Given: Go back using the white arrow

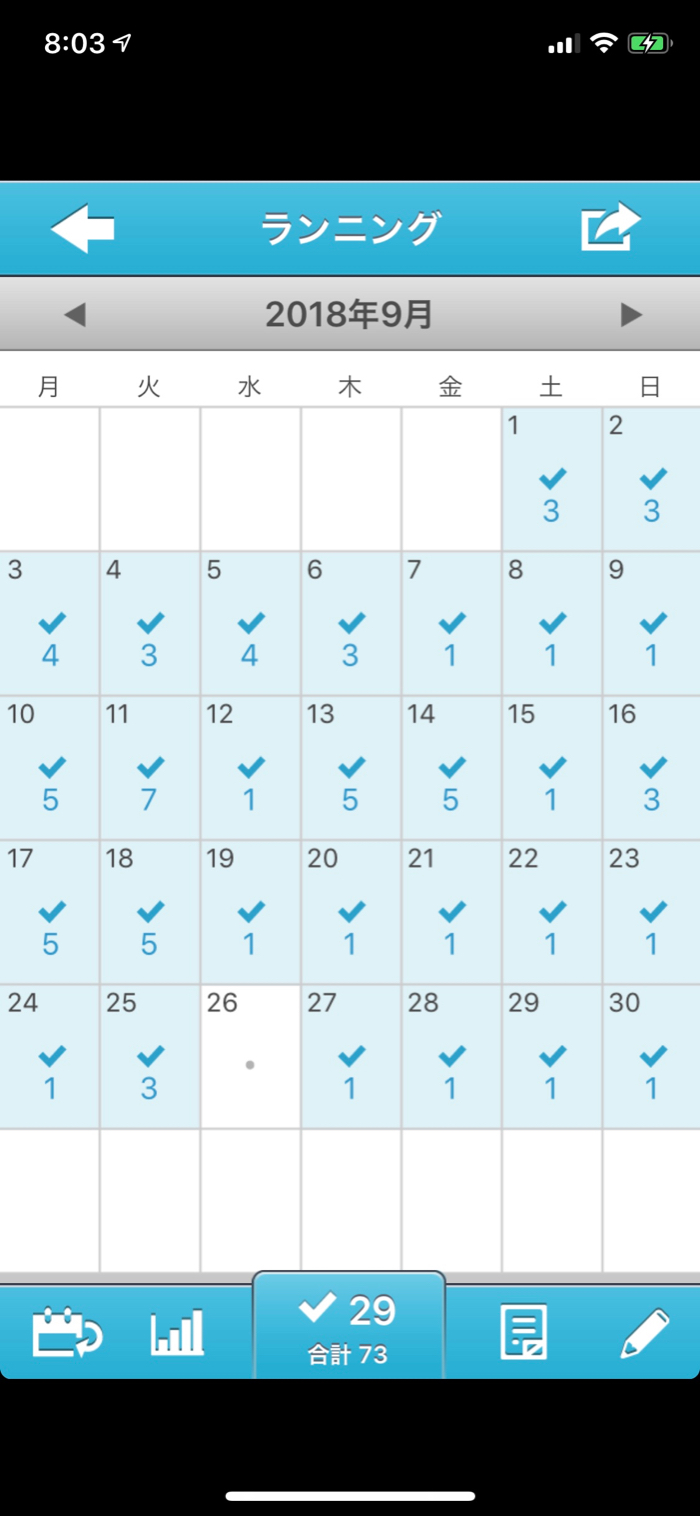Looking at the screenshot, I should (x=82, y=229).
